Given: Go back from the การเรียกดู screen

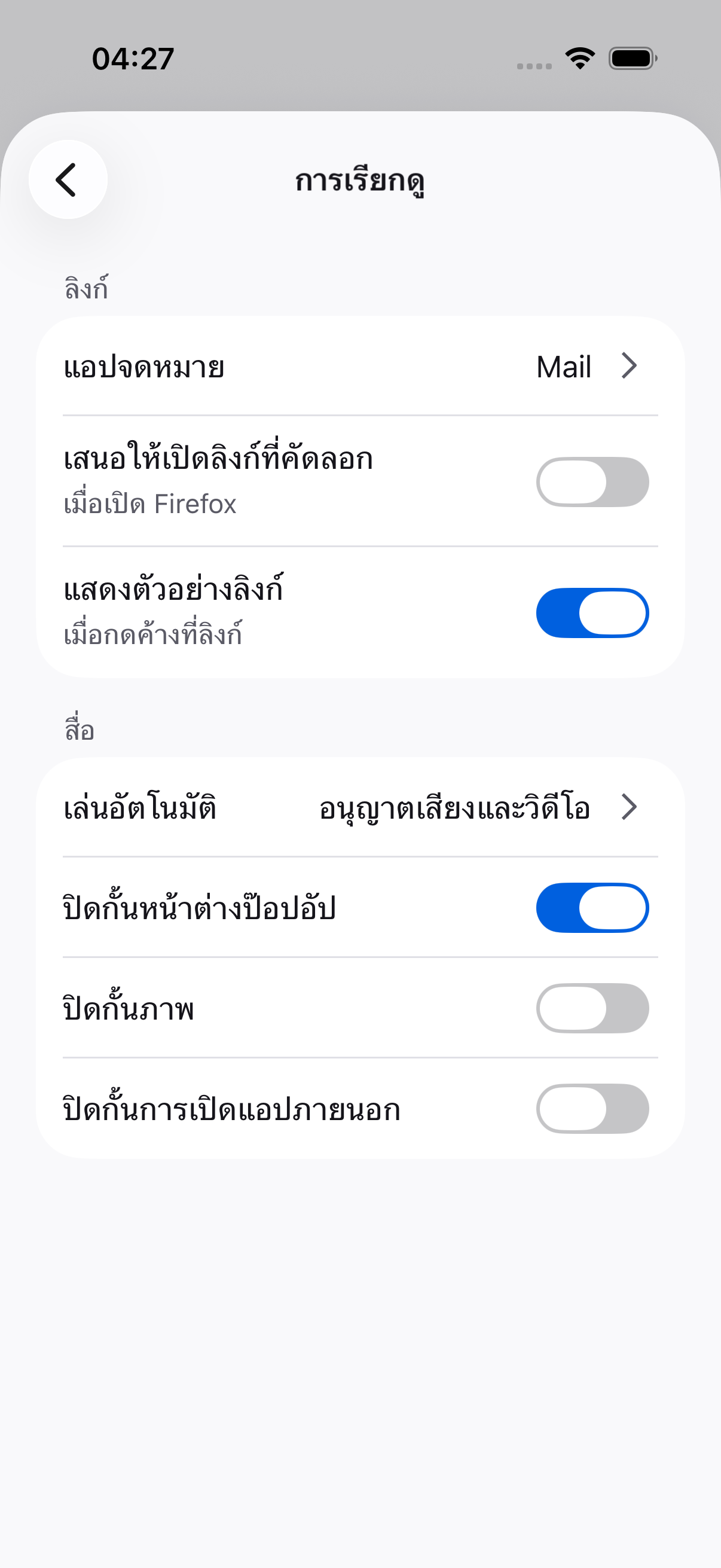Looking at the screenshot, I should click(x=68, y=179).
